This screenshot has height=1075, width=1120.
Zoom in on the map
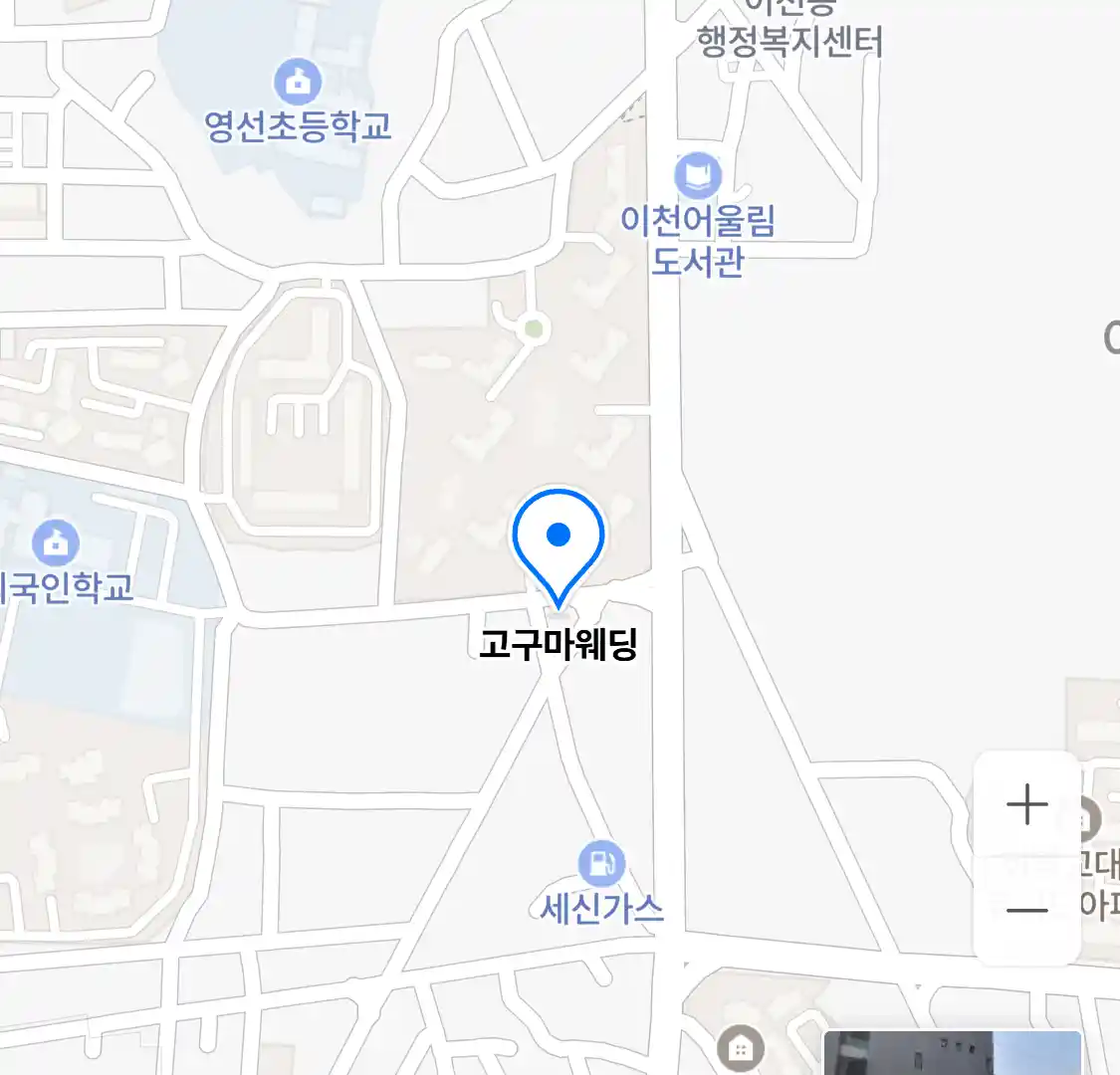(x=1026, y=804)
